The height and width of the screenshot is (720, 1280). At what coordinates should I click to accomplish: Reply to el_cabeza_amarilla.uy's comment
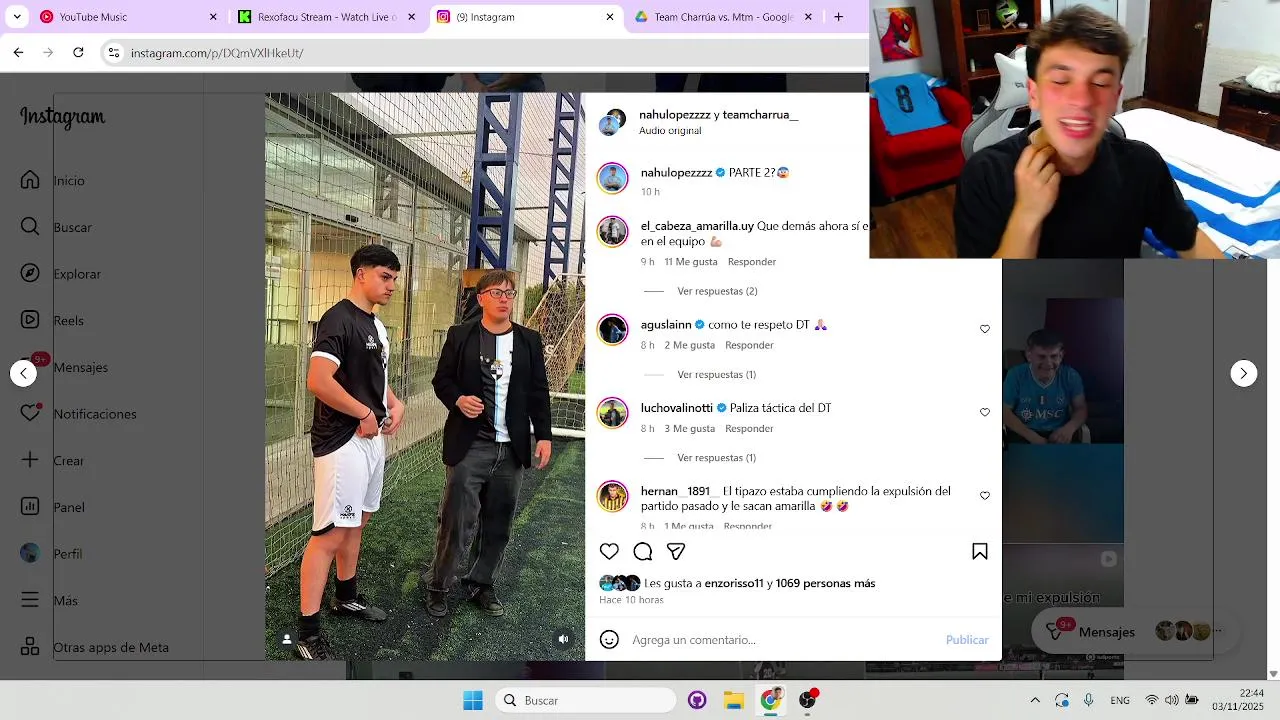click(751, 262)
